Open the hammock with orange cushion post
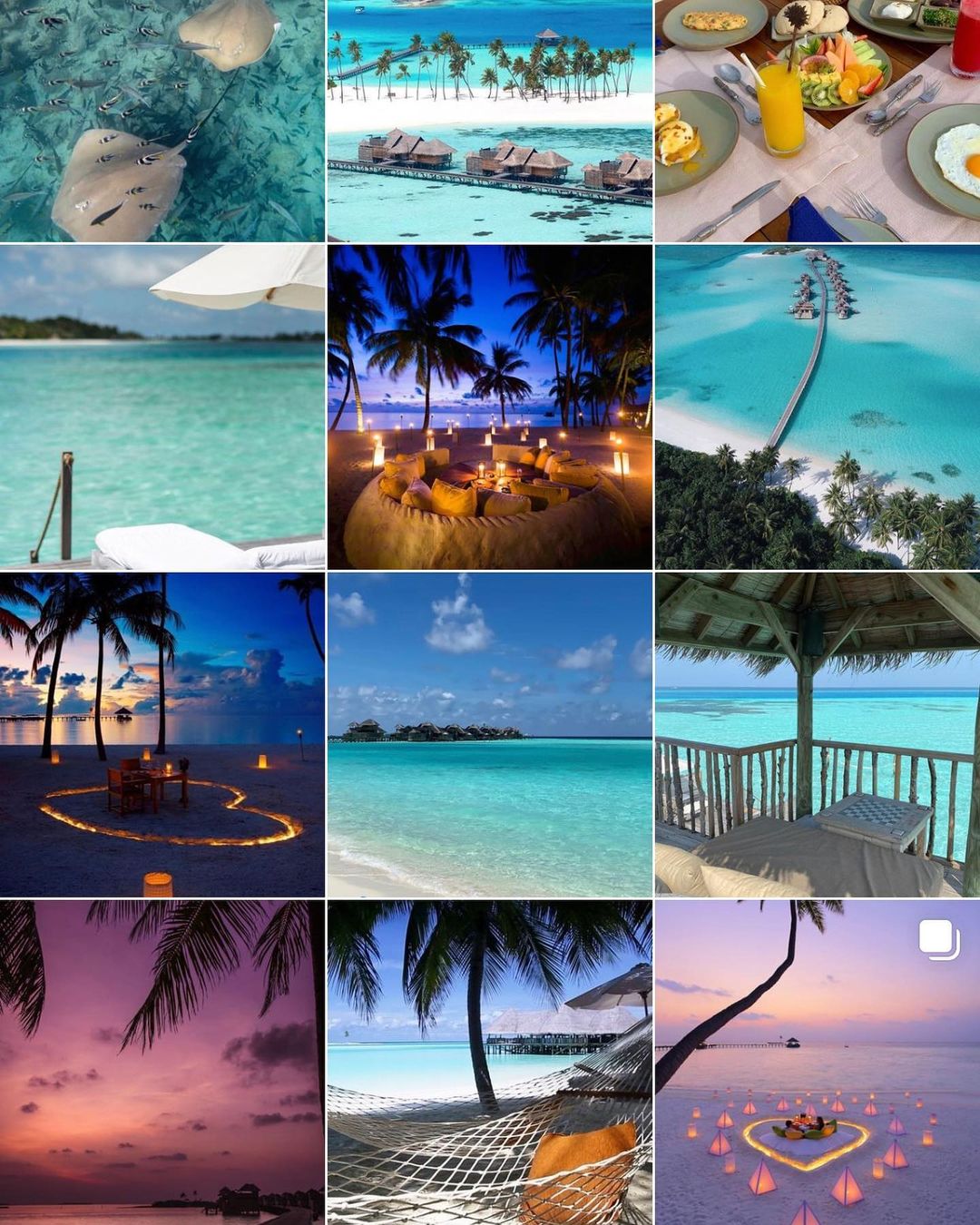Image resolution: width=980 pixels, height=1225 pixels. pyautogui.click(x=490, y=1063)
